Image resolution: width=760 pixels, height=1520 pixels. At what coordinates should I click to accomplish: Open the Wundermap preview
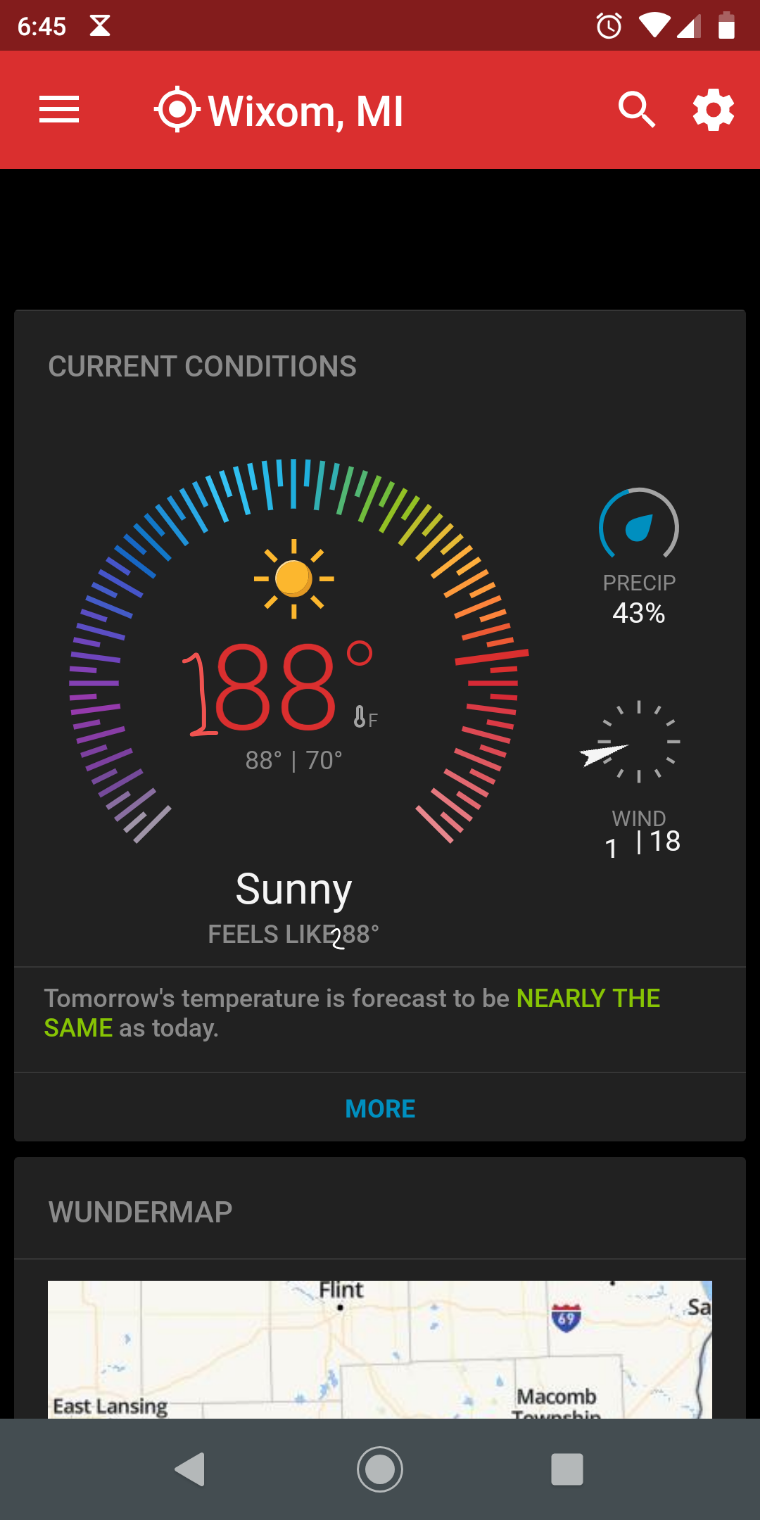tap(380, 1349)
